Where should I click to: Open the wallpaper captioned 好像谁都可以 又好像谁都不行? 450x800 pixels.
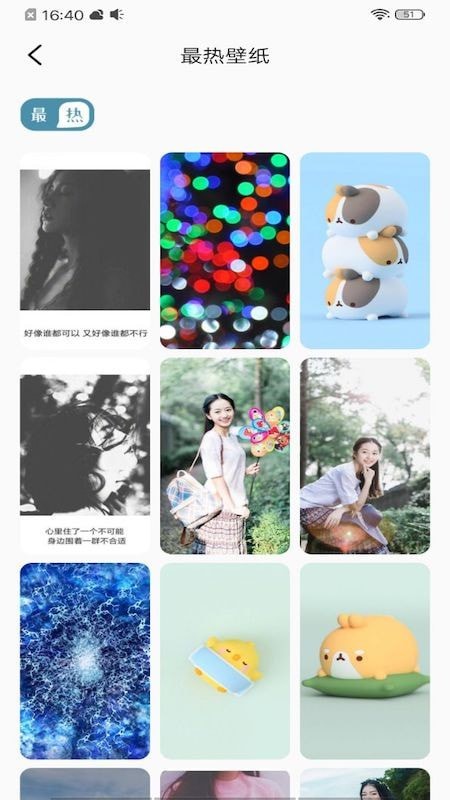(85, 251)
